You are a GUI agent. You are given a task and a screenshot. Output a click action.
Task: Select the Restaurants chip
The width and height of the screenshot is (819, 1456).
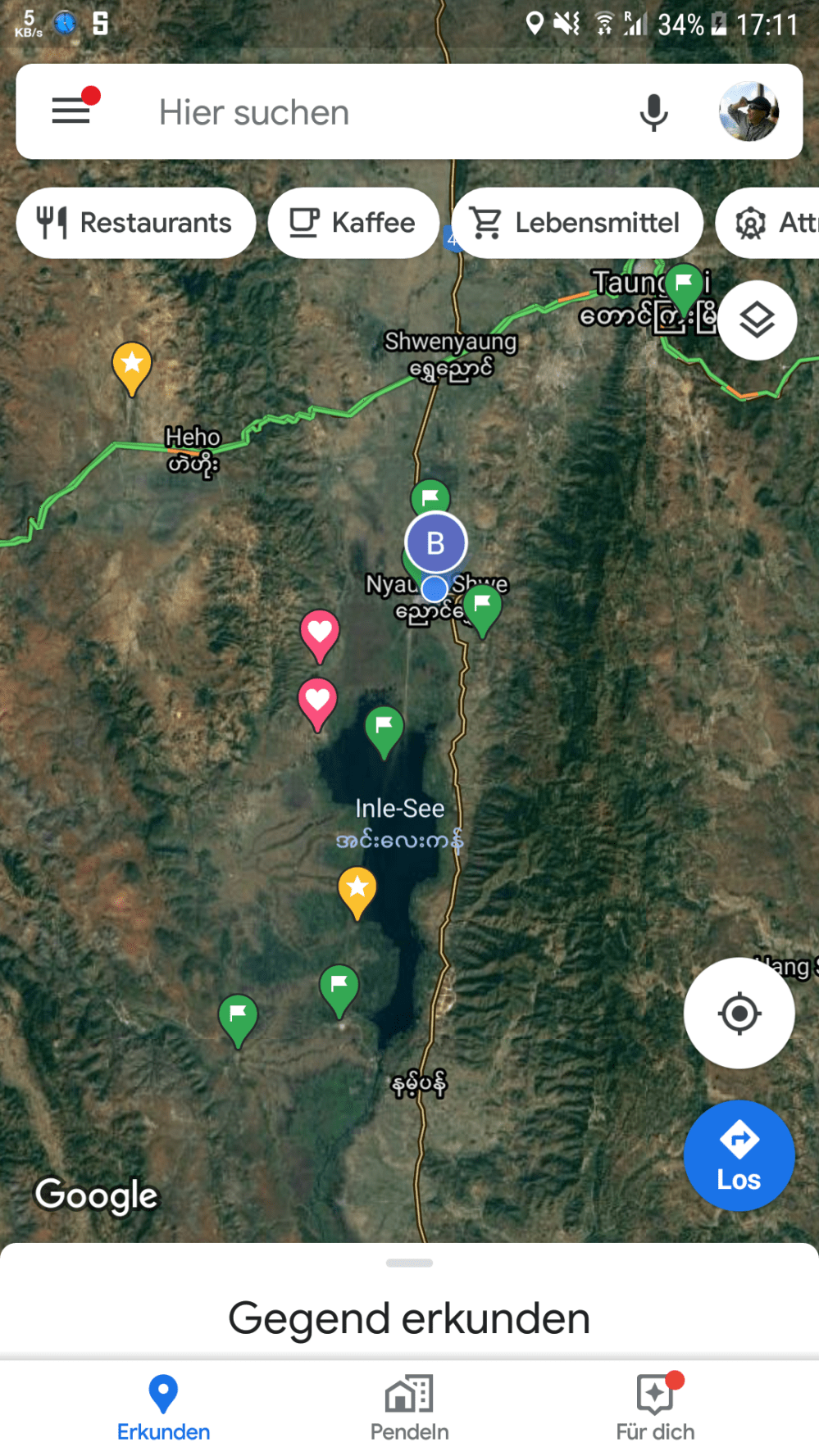click(136, 223)
